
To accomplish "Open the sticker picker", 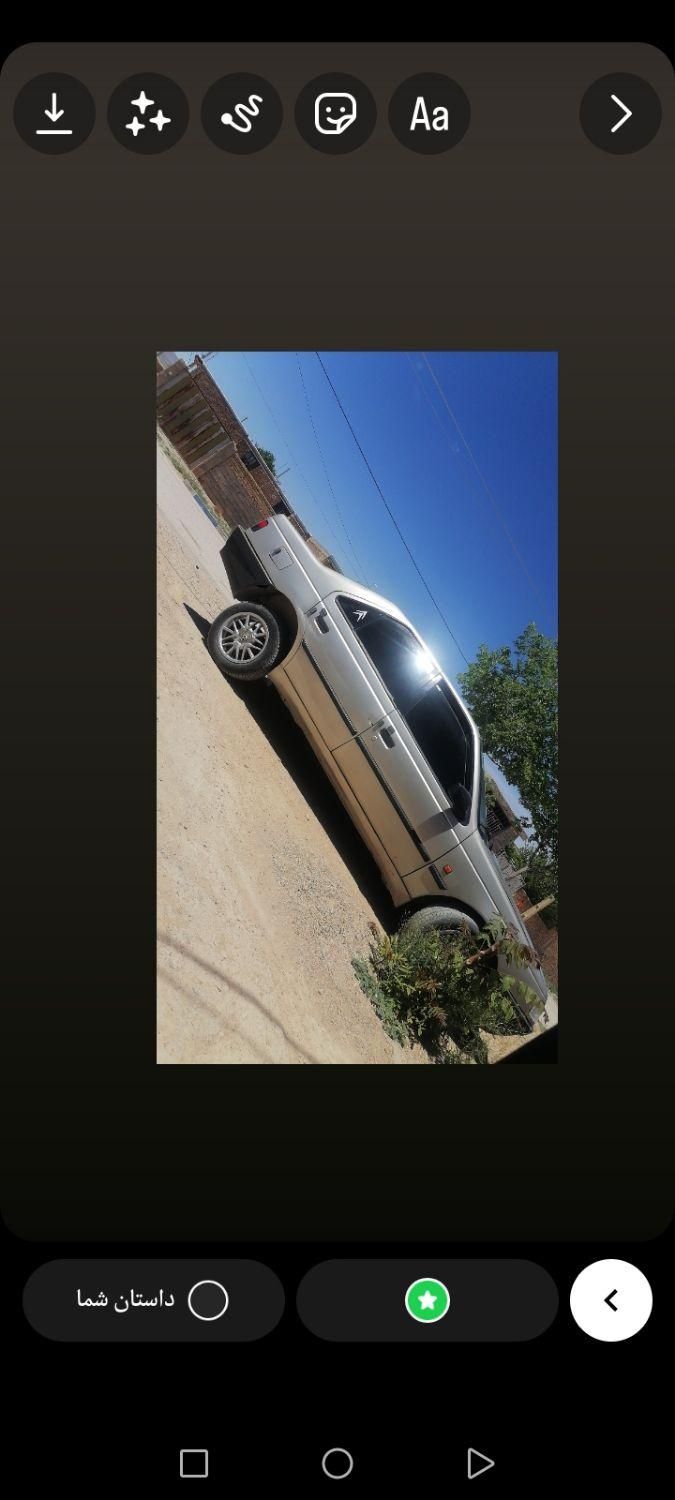I will tap(335, 114).
